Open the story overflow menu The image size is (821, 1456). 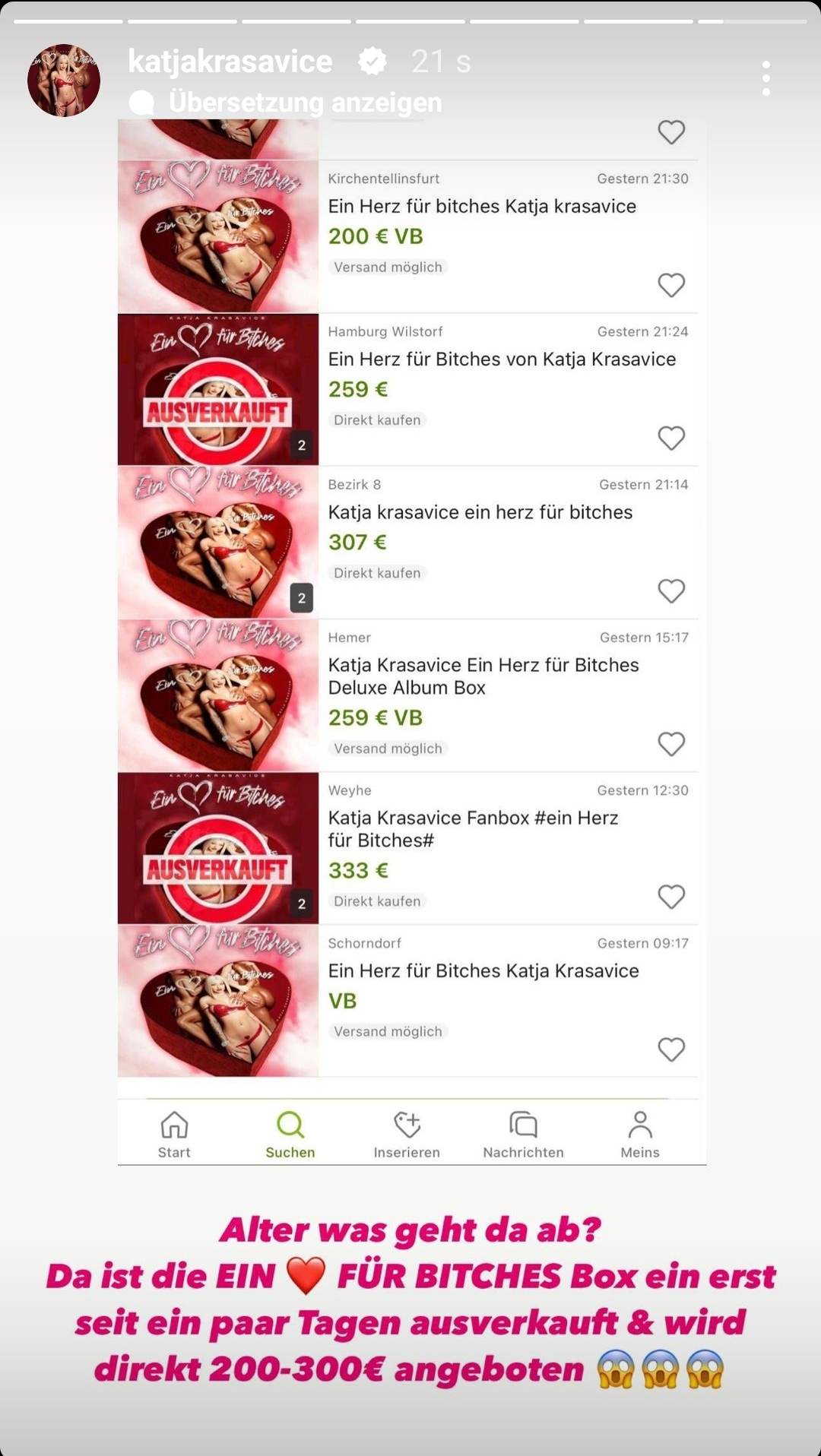[x=766, y=78]
